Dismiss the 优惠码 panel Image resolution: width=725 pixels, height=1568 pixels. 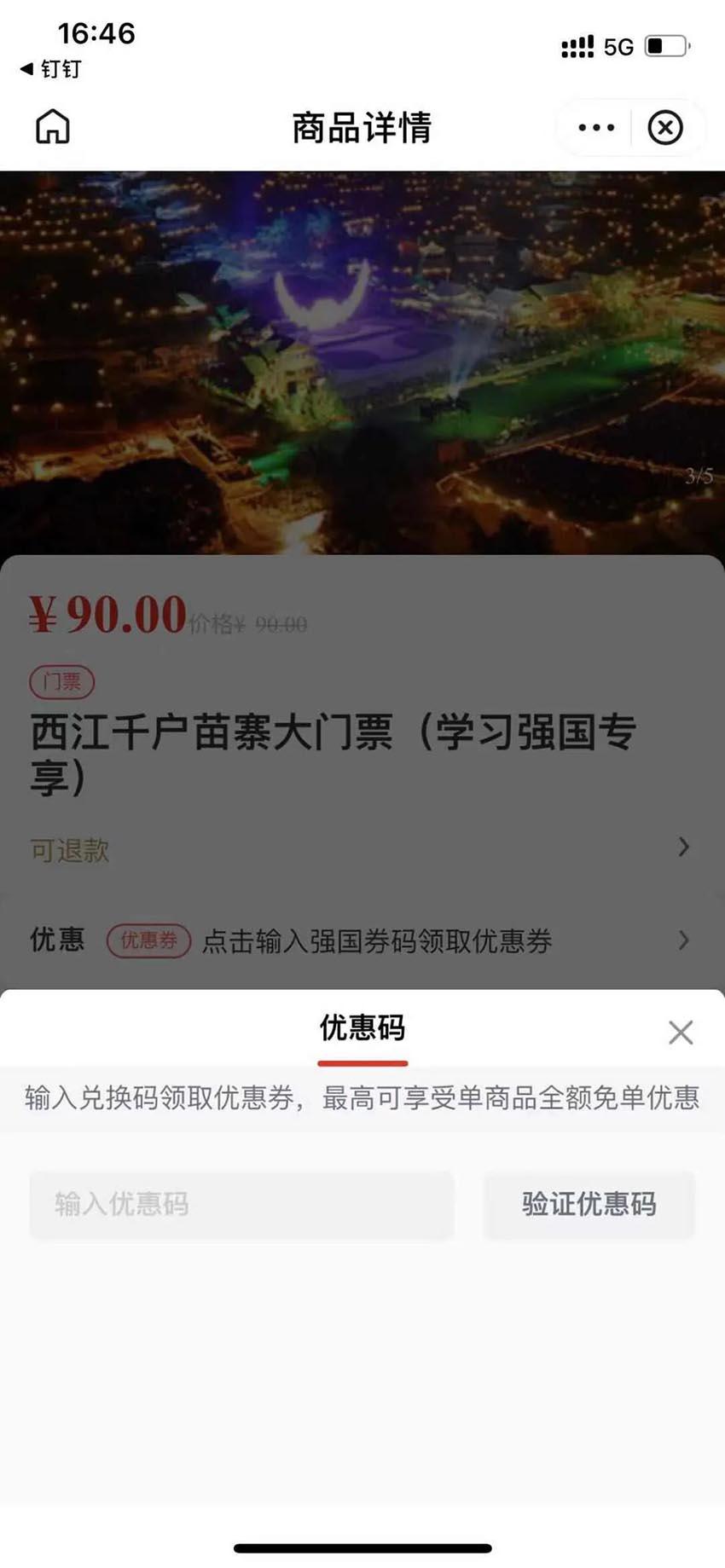pos(681,1033)
